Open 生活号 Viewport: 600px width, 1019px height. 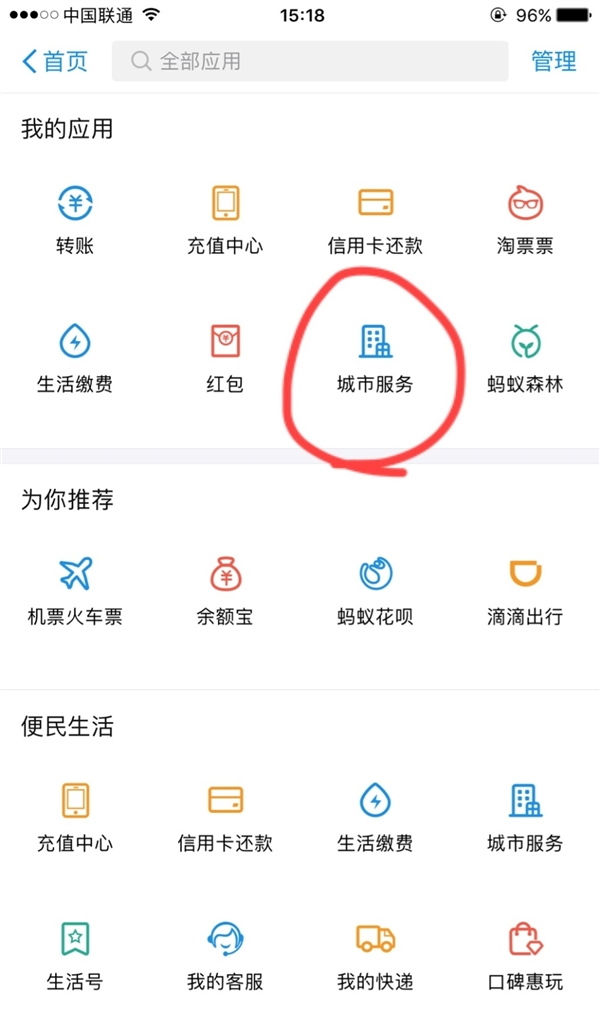75,954
